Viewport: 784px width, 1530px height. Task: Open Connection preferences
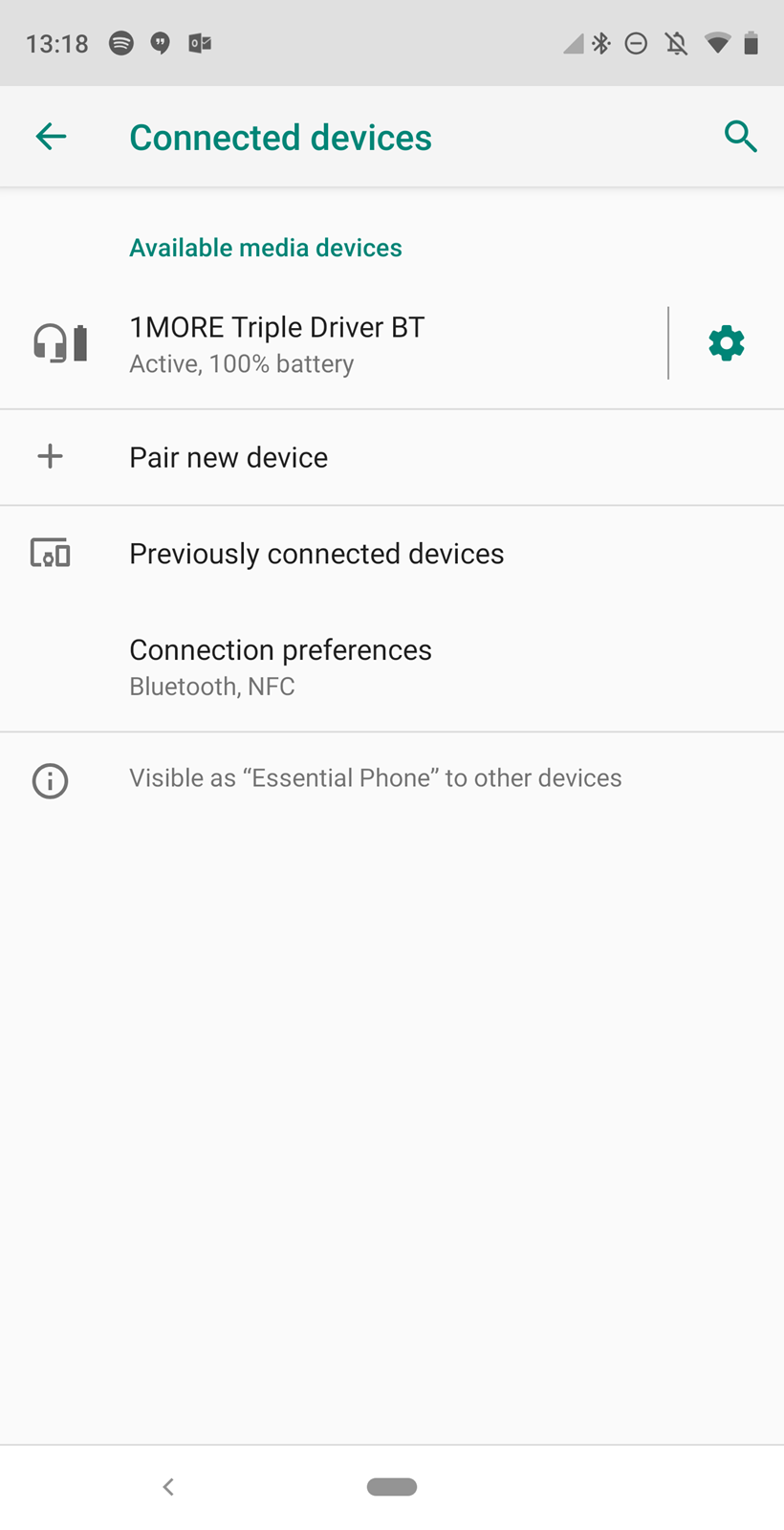(x=392, y=667)
